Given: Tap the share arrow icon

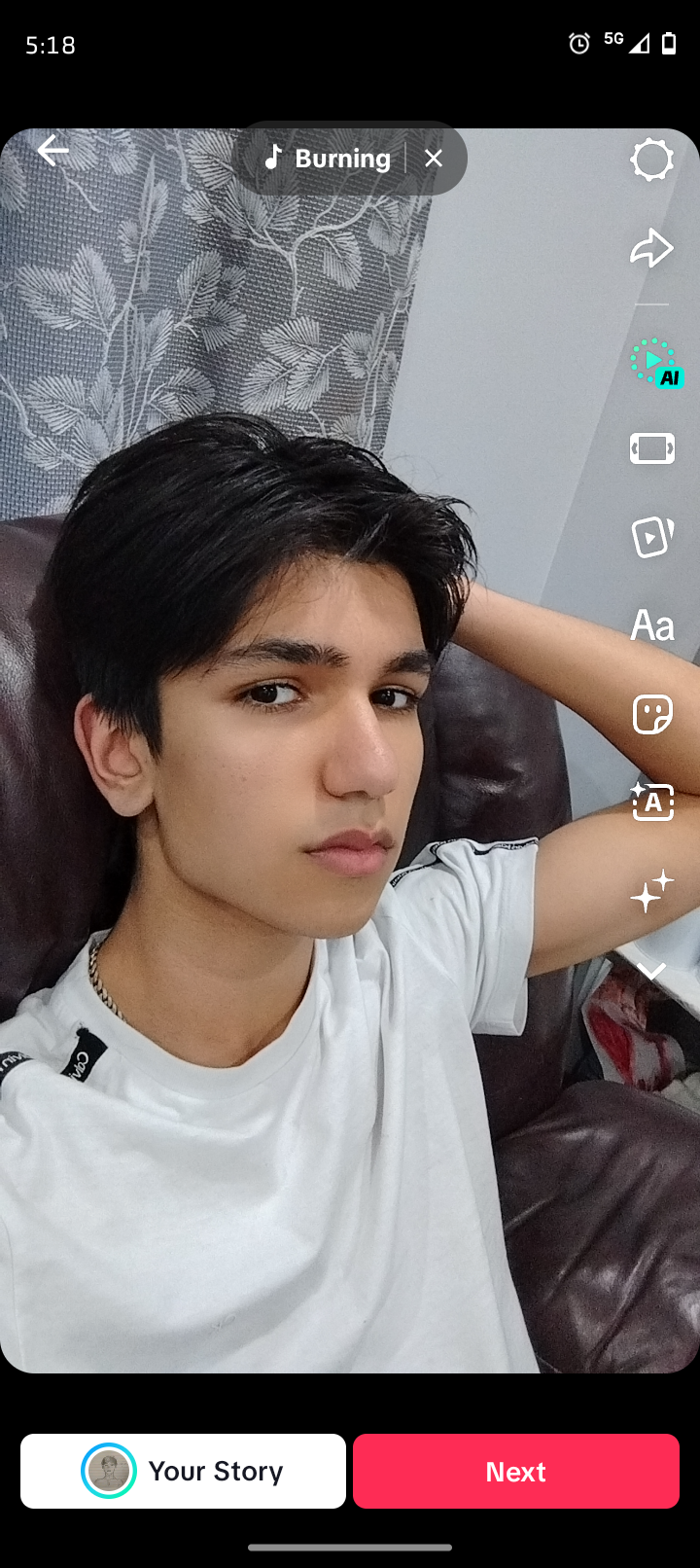Looking at the screenshot, I should click(651, 249).
